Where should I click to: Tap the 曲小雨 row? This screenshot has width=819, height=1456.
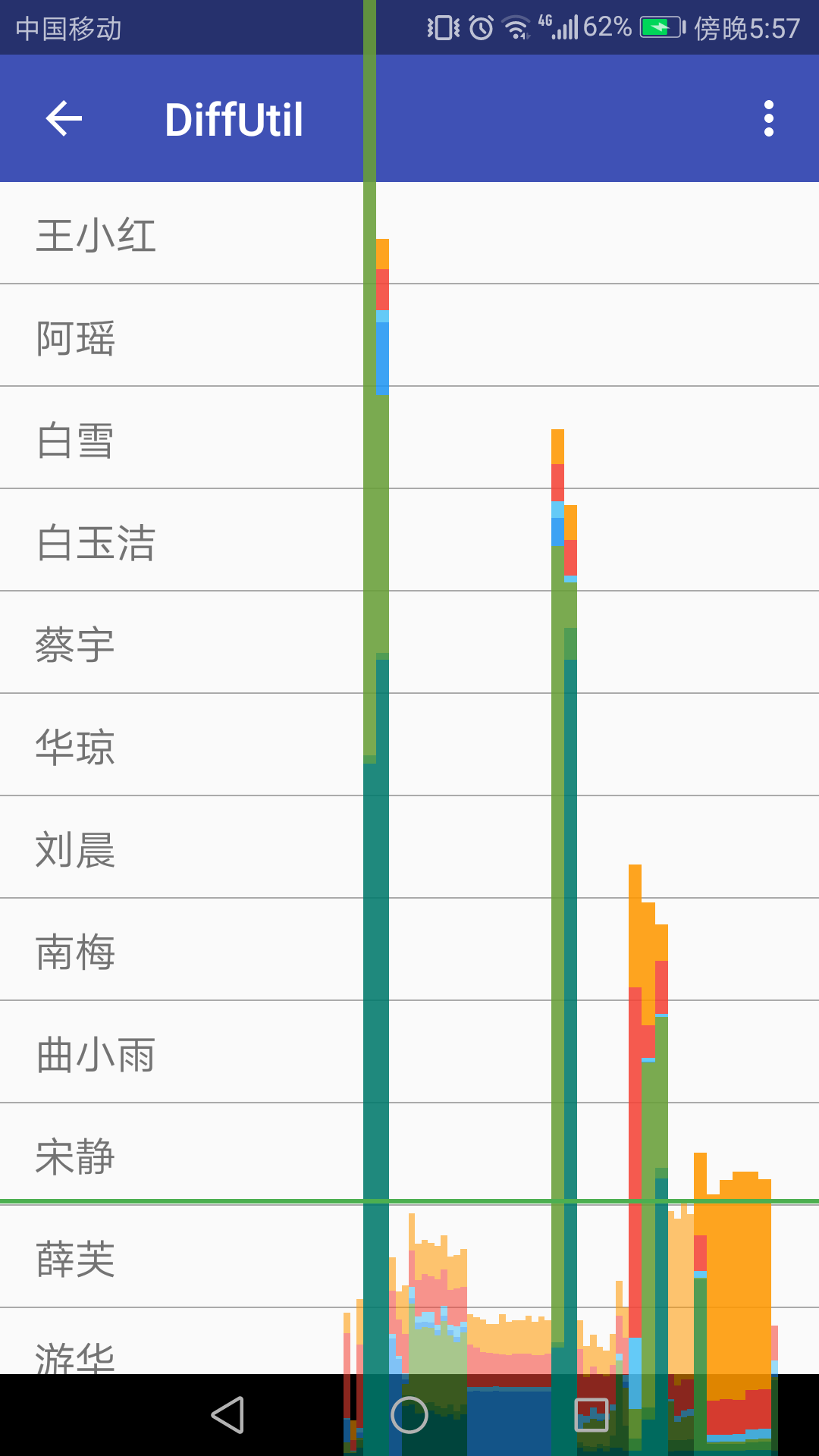pyautogui.click(x=409, y=1052)
